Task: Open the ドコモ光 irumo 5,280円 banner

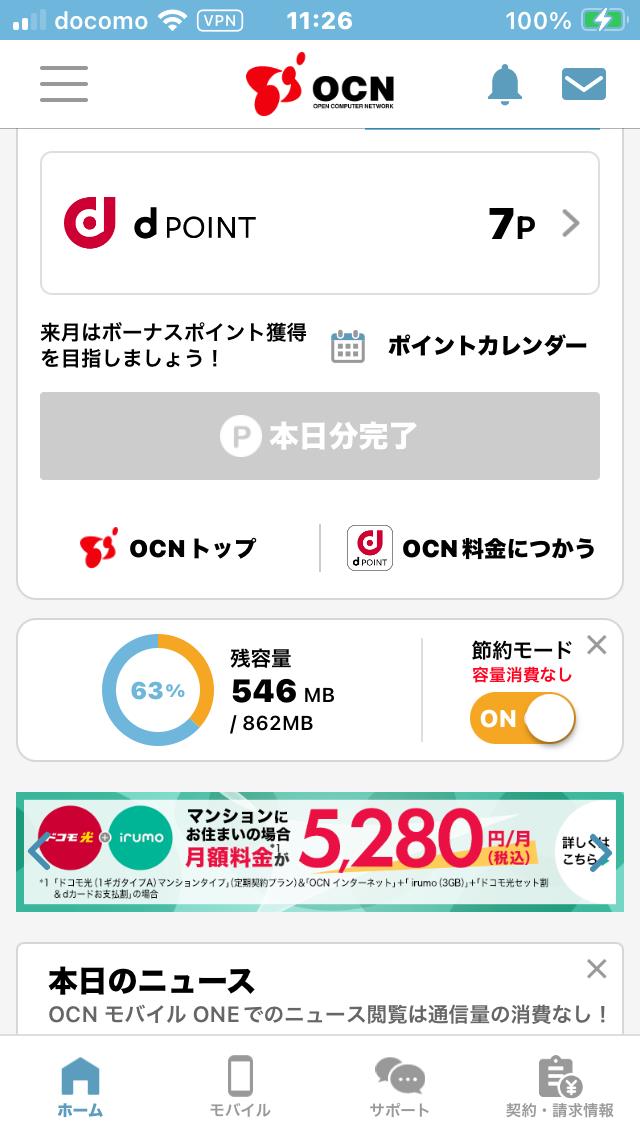Action: tap(320, 852)
